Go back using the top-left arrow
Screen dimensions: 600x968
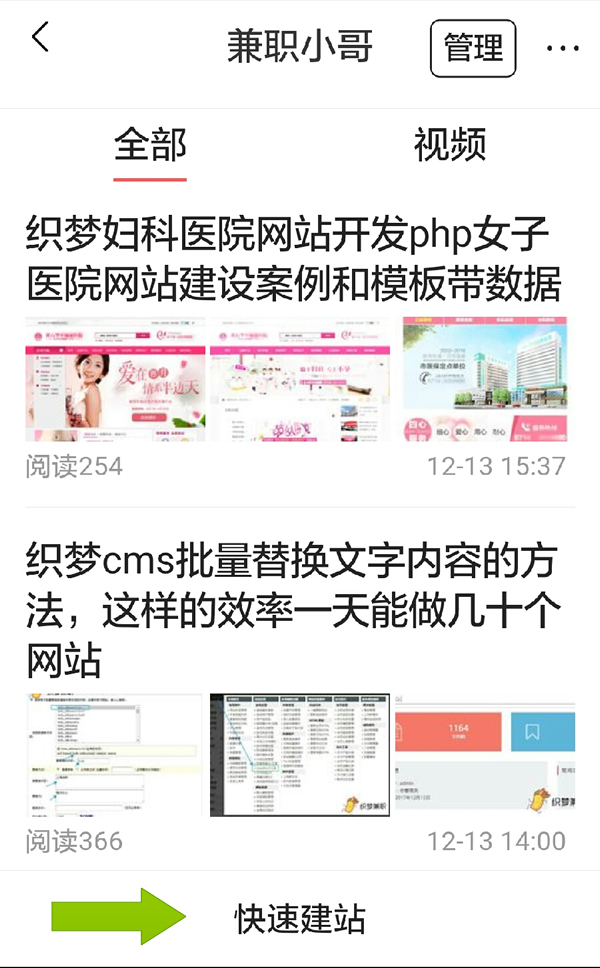[x=40, y=40]
